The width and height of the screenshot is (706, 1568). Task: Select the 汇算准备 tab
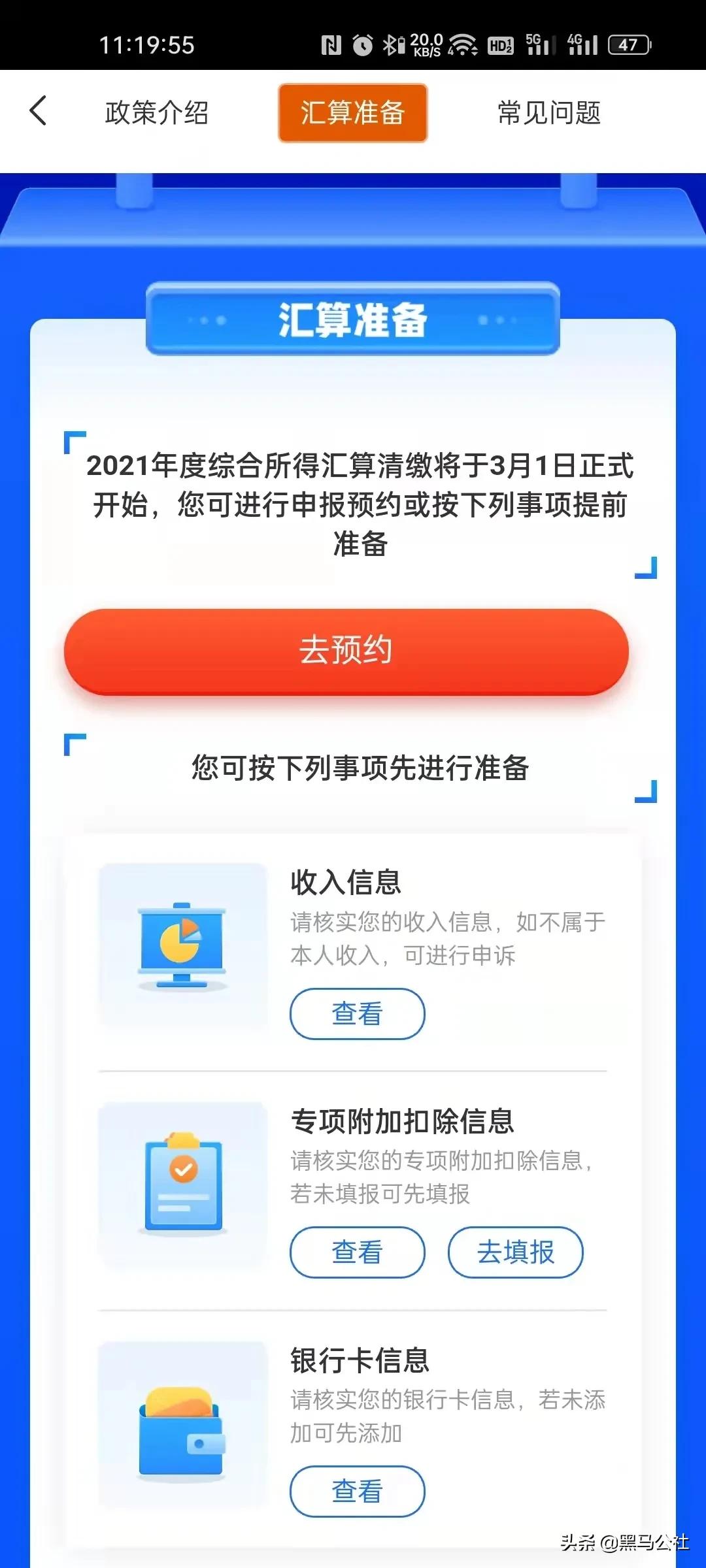pyautogui.click(x=352, y=112)
